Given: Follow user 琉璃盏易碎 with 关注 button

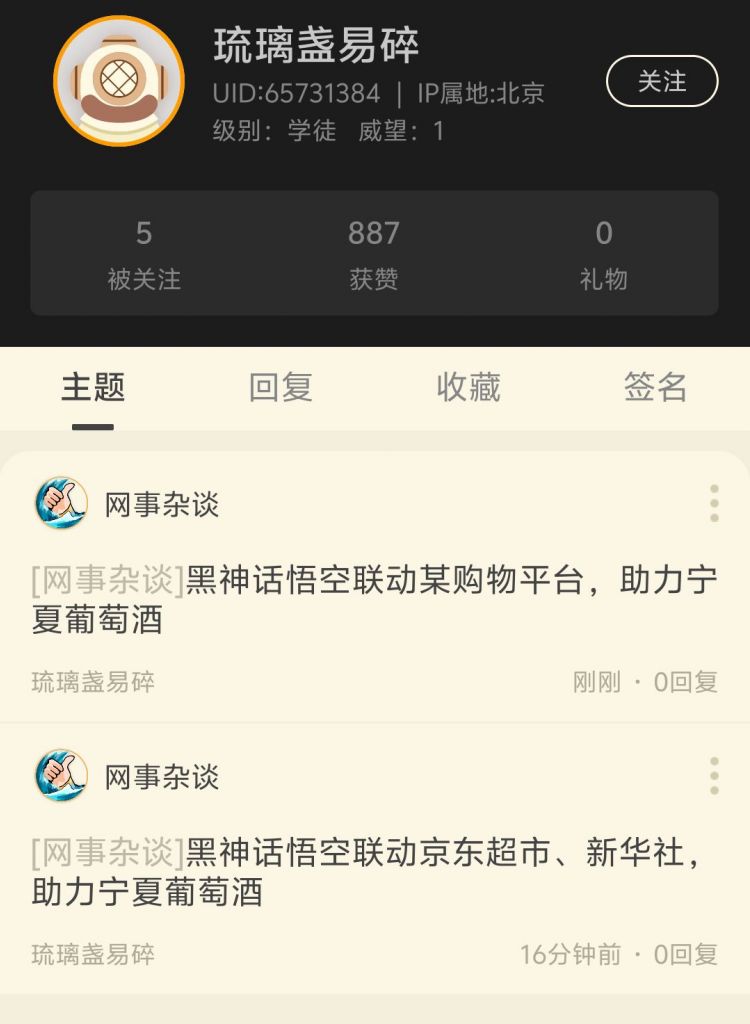Looking at the screenshot, I should (x=662, y=81).
